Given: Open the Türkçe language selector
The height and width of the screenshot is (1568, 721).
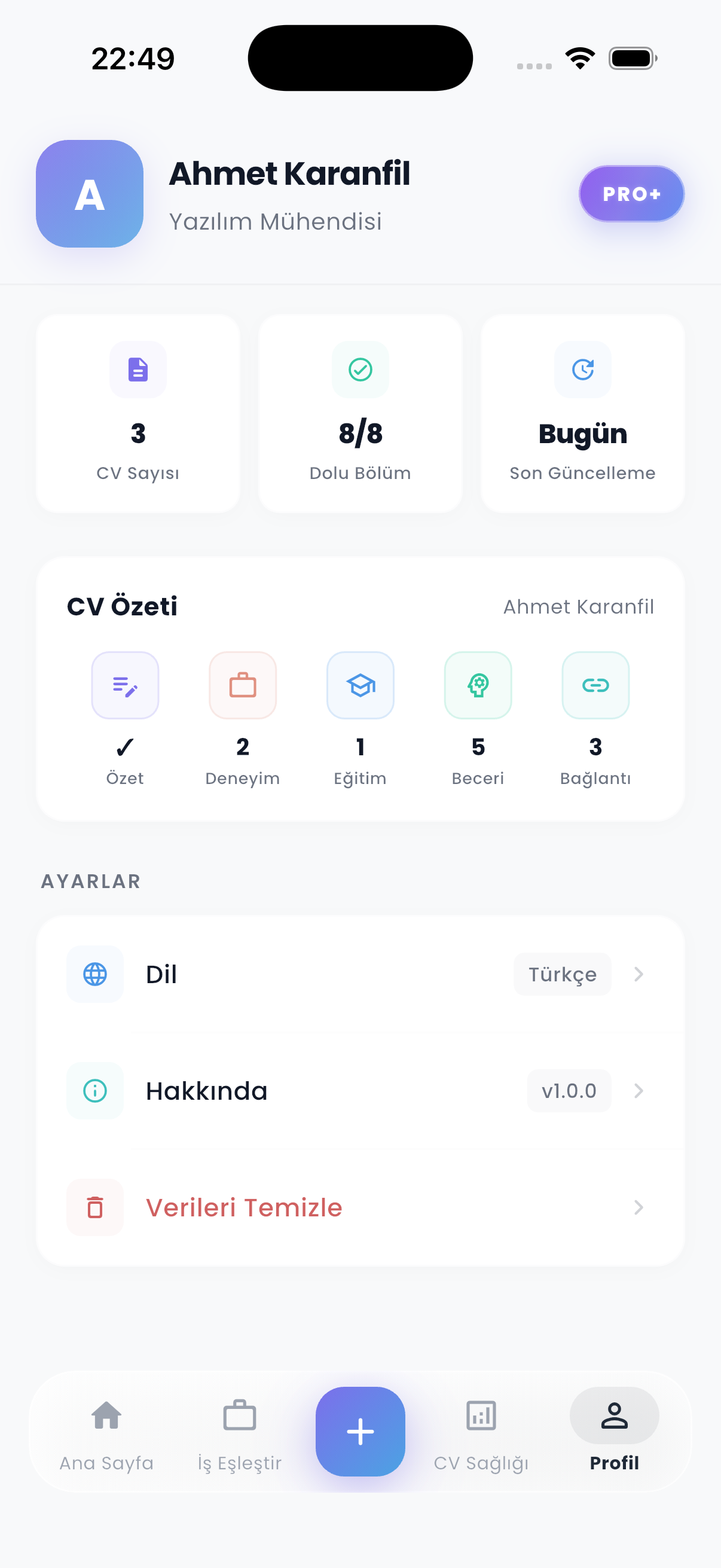Looking at the screenshot, I should coord(562,974).
